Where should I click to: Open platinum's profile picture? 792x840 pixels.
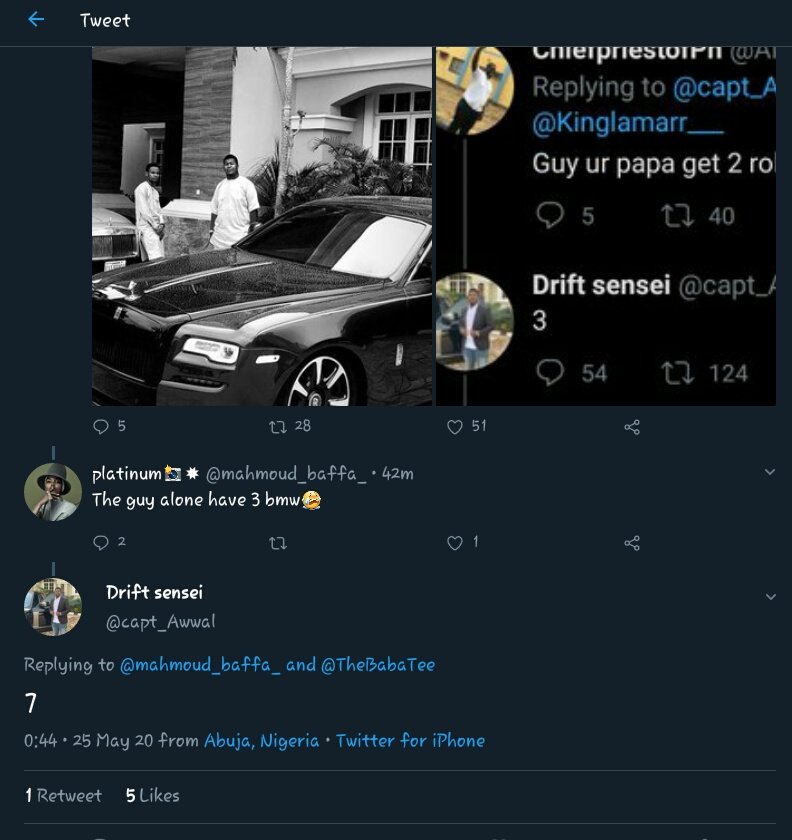click(x=52, y=491)
